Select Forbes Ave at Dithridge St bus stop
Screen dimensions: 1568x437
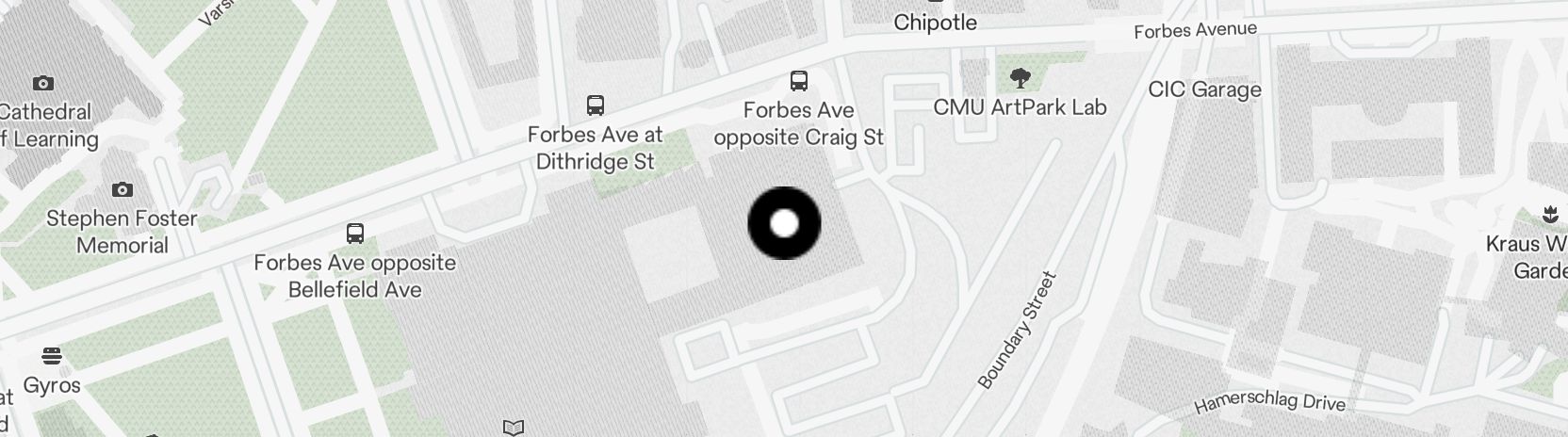(595, 105)
